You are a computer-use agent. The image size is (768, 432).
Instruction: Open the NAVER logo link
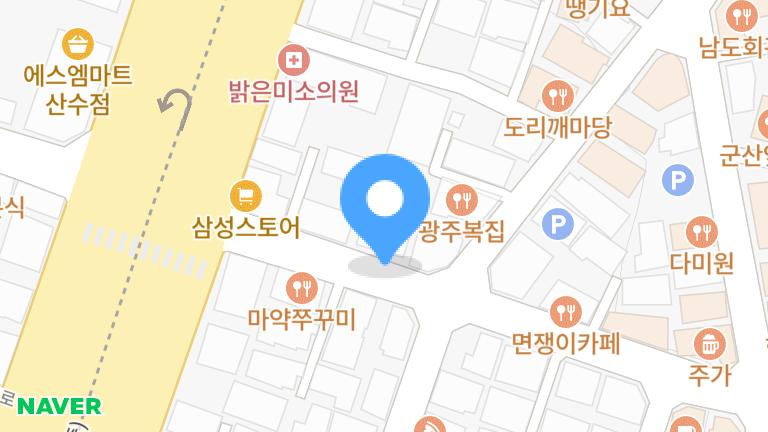[x=59, y=406]
